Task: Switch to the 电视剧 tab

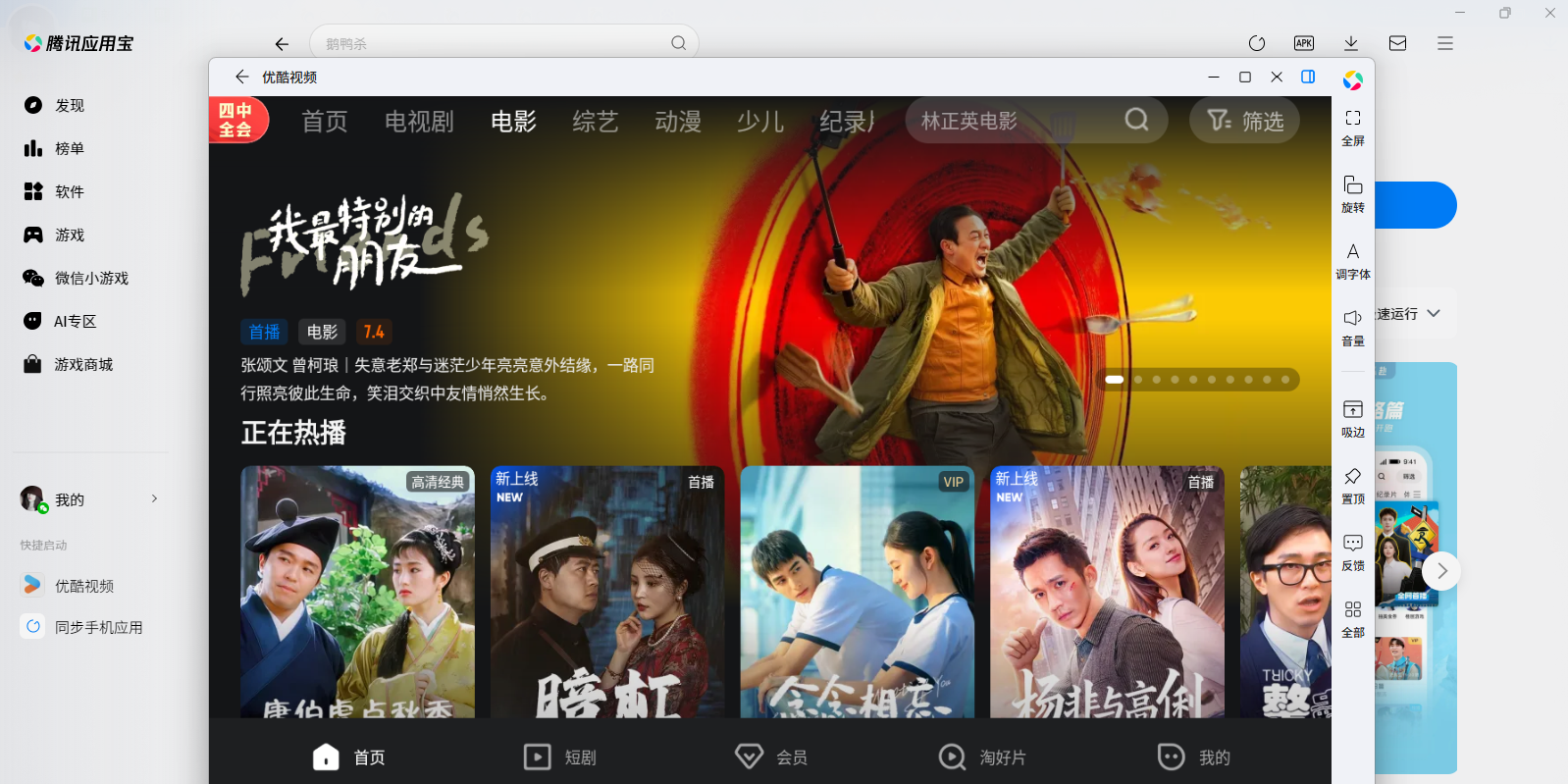Action: 419,122
